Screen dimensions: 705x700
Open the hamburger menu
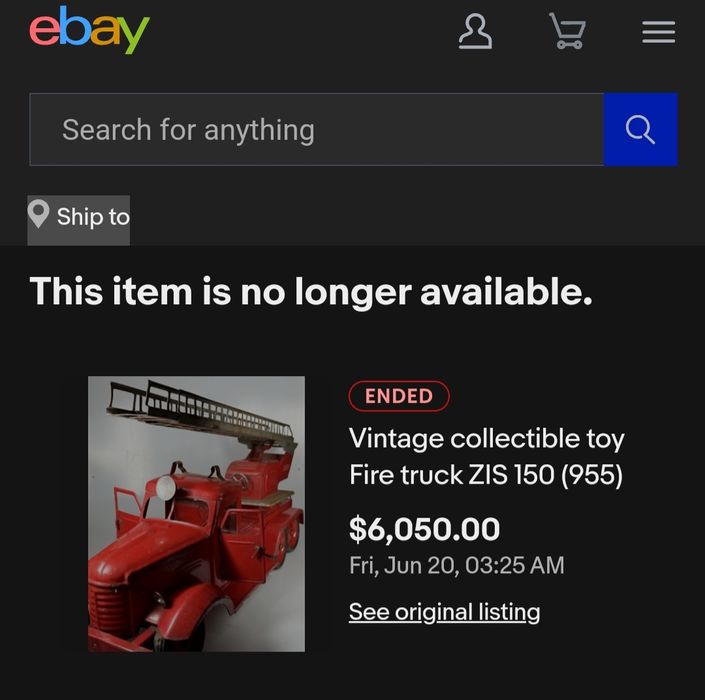(x=658, y=33)
